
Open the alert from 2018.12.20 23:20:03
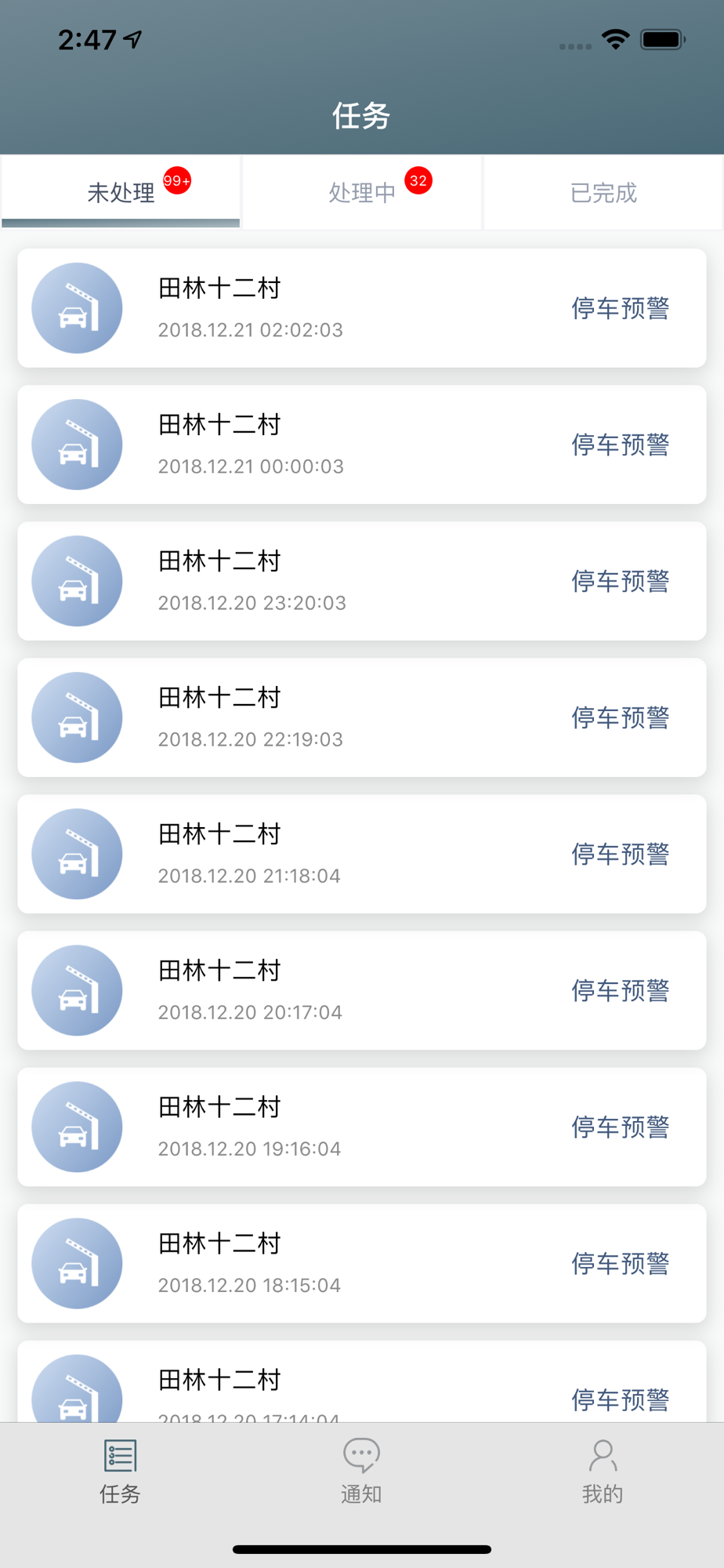(x=362, y=581)
